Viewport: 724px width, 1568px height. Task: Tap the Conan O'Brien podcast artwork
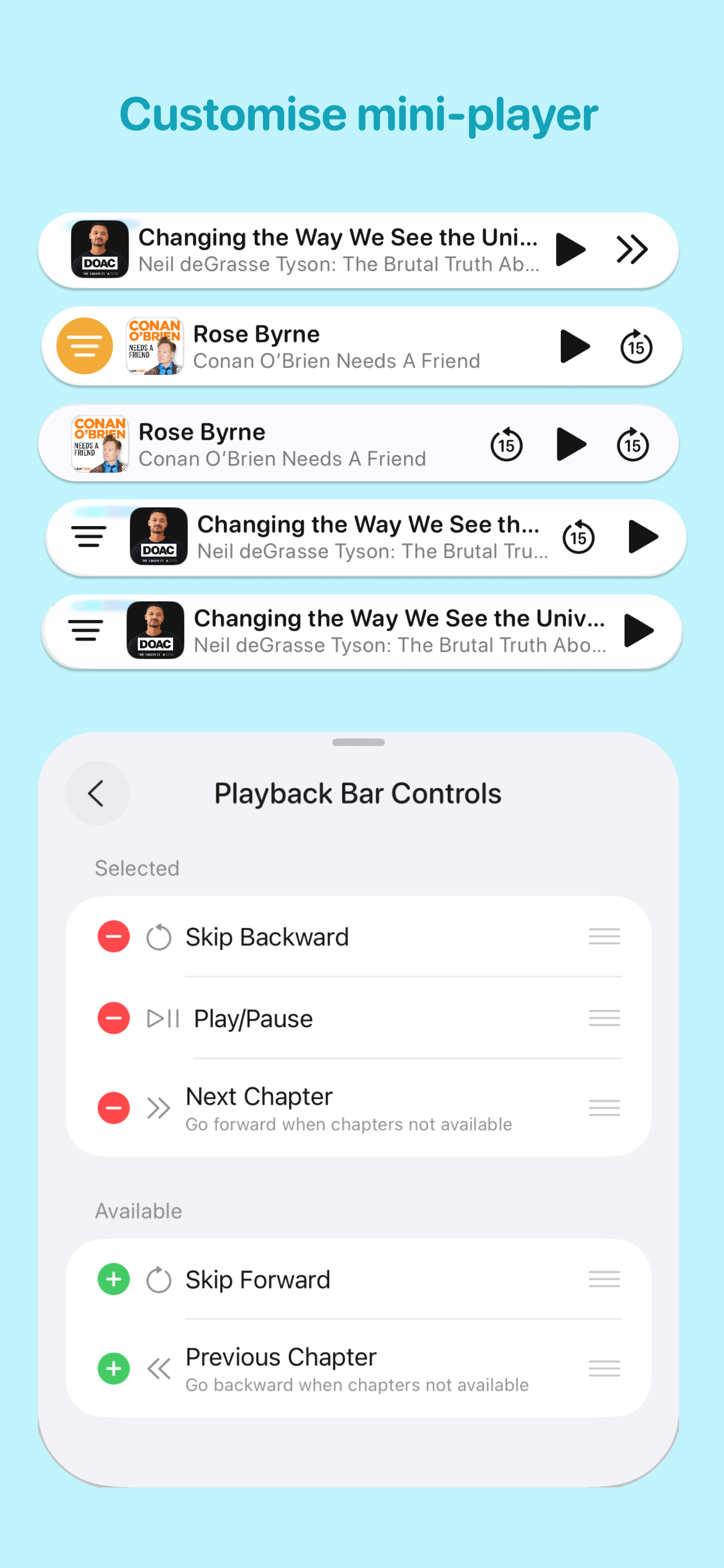click(154, 346)
